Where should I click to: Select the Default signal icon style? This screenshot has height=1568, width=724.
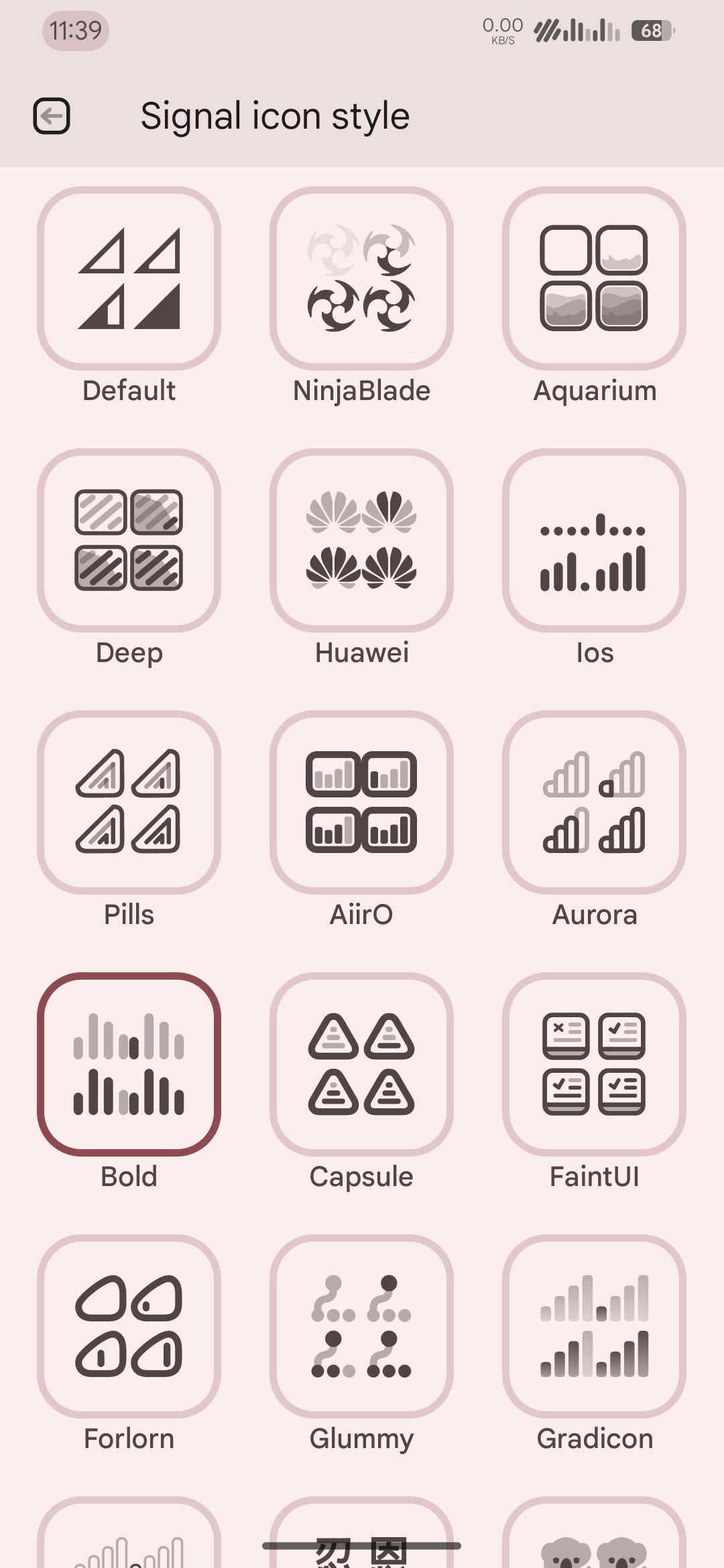129,278
